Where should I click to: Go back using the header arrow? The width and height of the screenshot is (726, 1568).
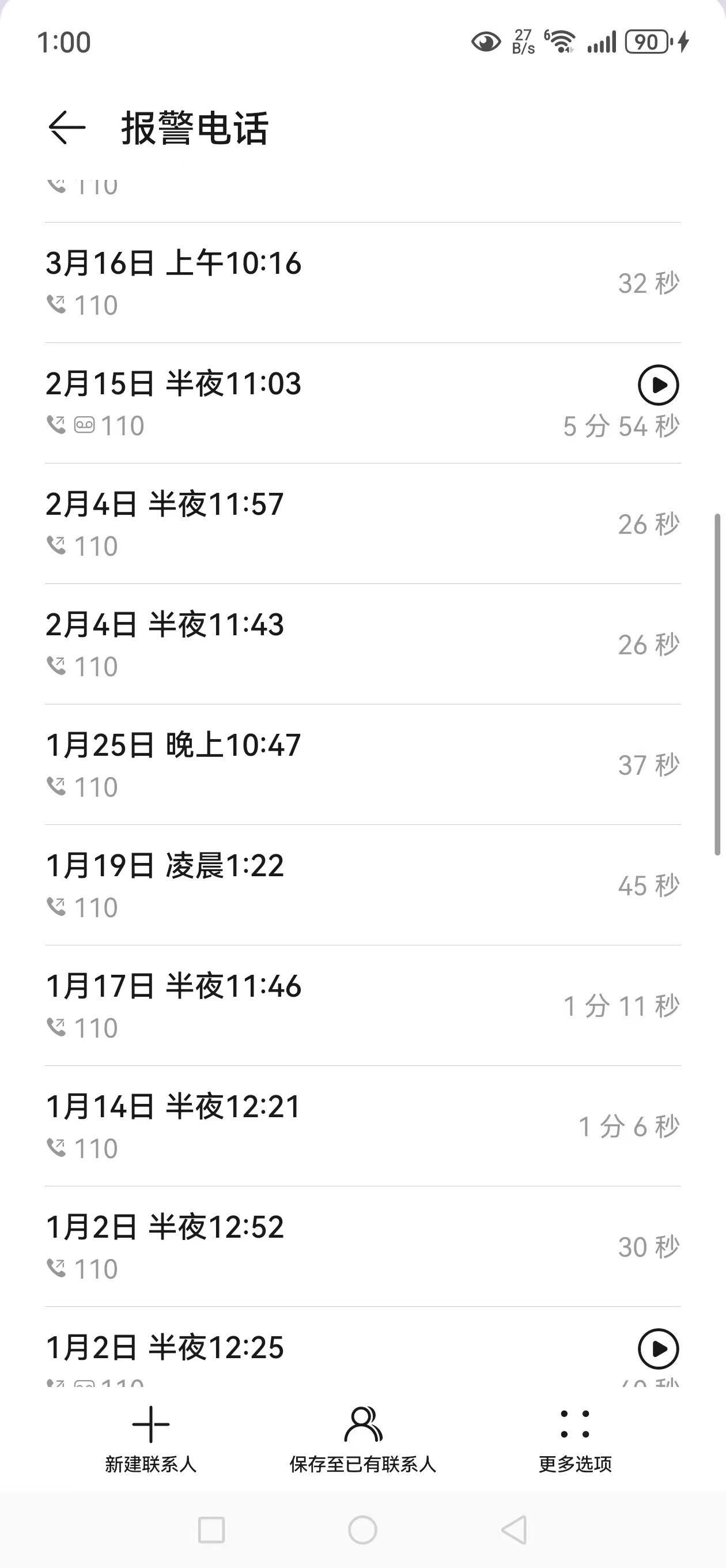point(67,128)
